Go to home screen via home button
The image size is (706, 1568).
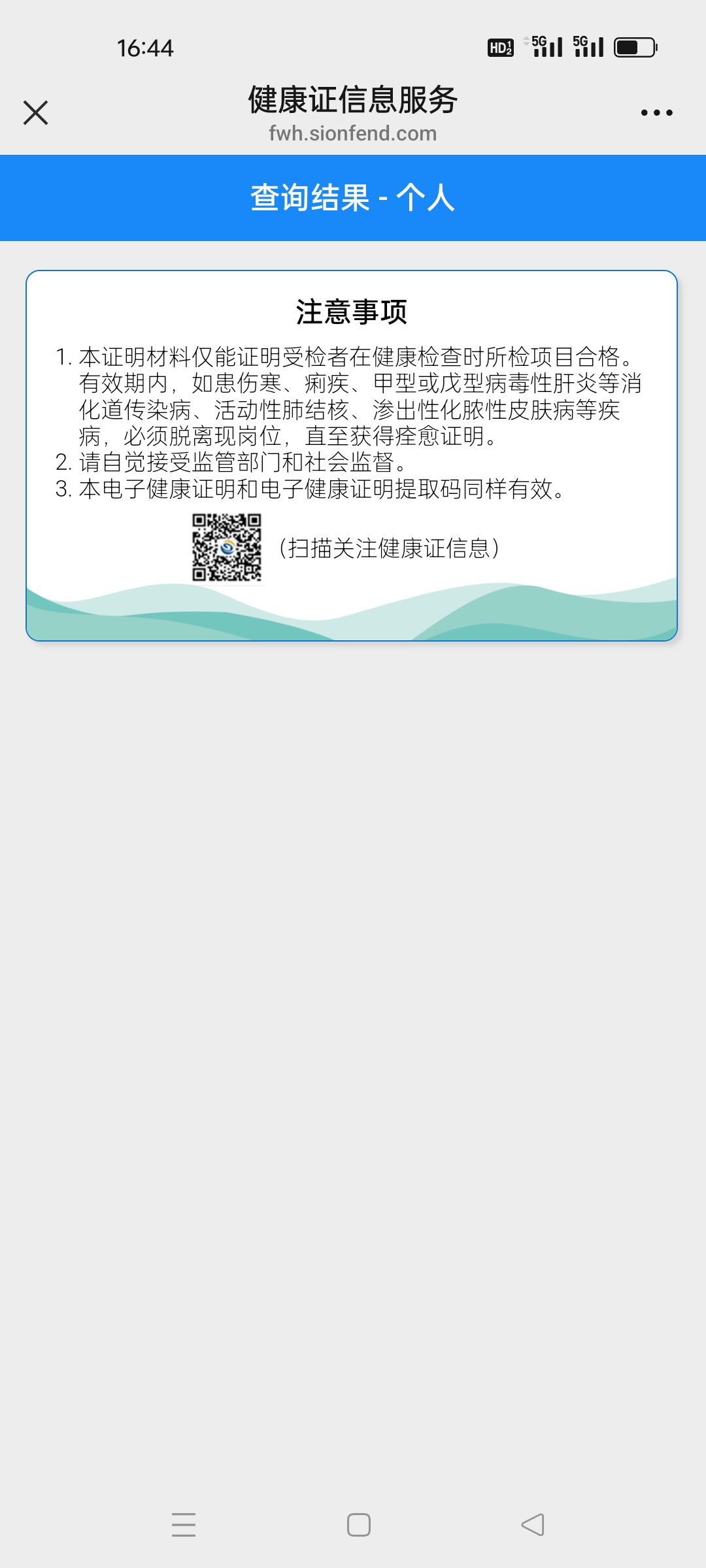coord(359,1525)
